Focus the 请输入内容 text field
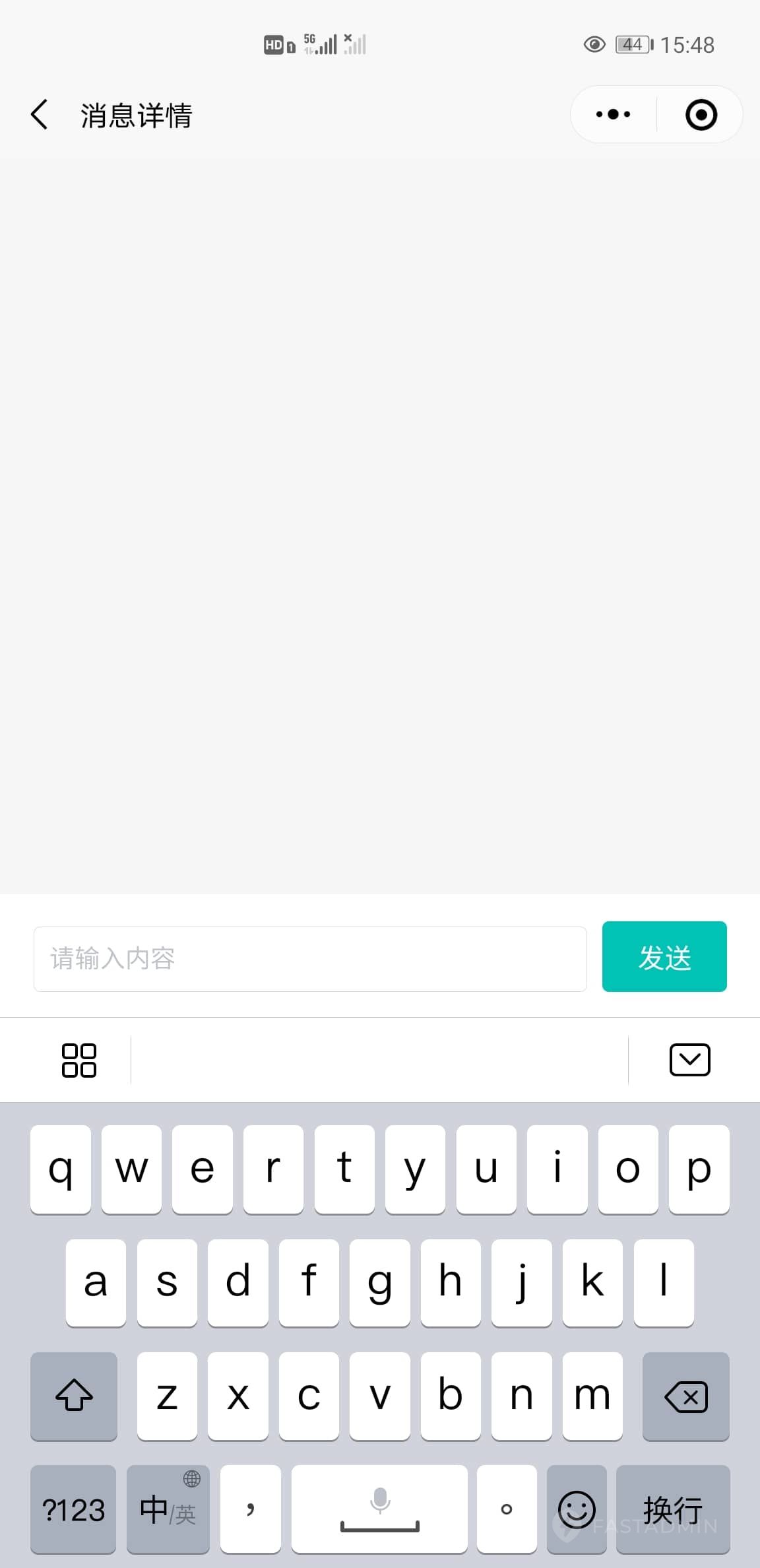Viewport: 760px width, 1568px height. (310, 958)
